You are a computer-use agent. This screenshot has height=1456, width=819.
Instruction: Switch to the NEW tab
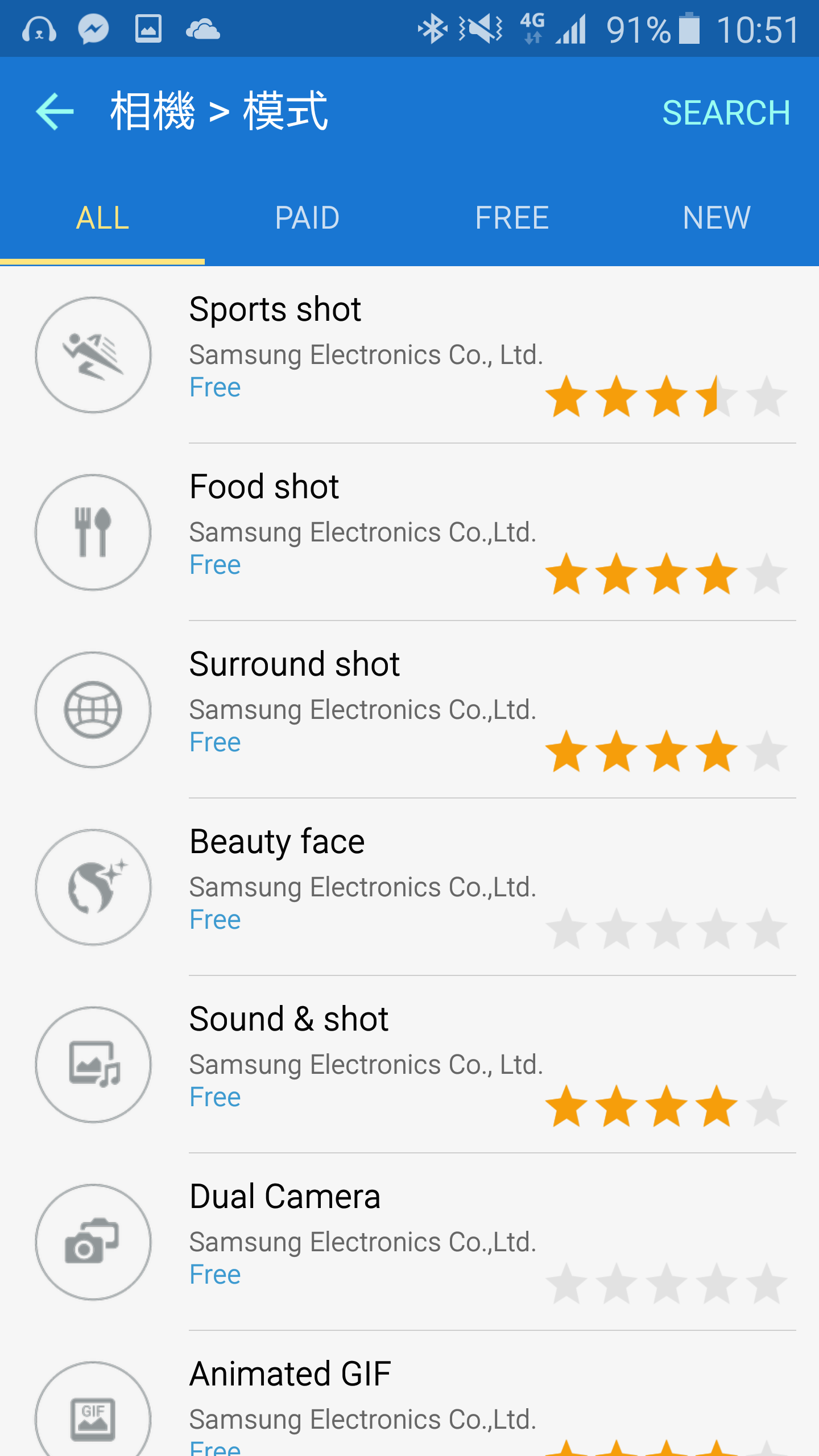tap(717, 218)
